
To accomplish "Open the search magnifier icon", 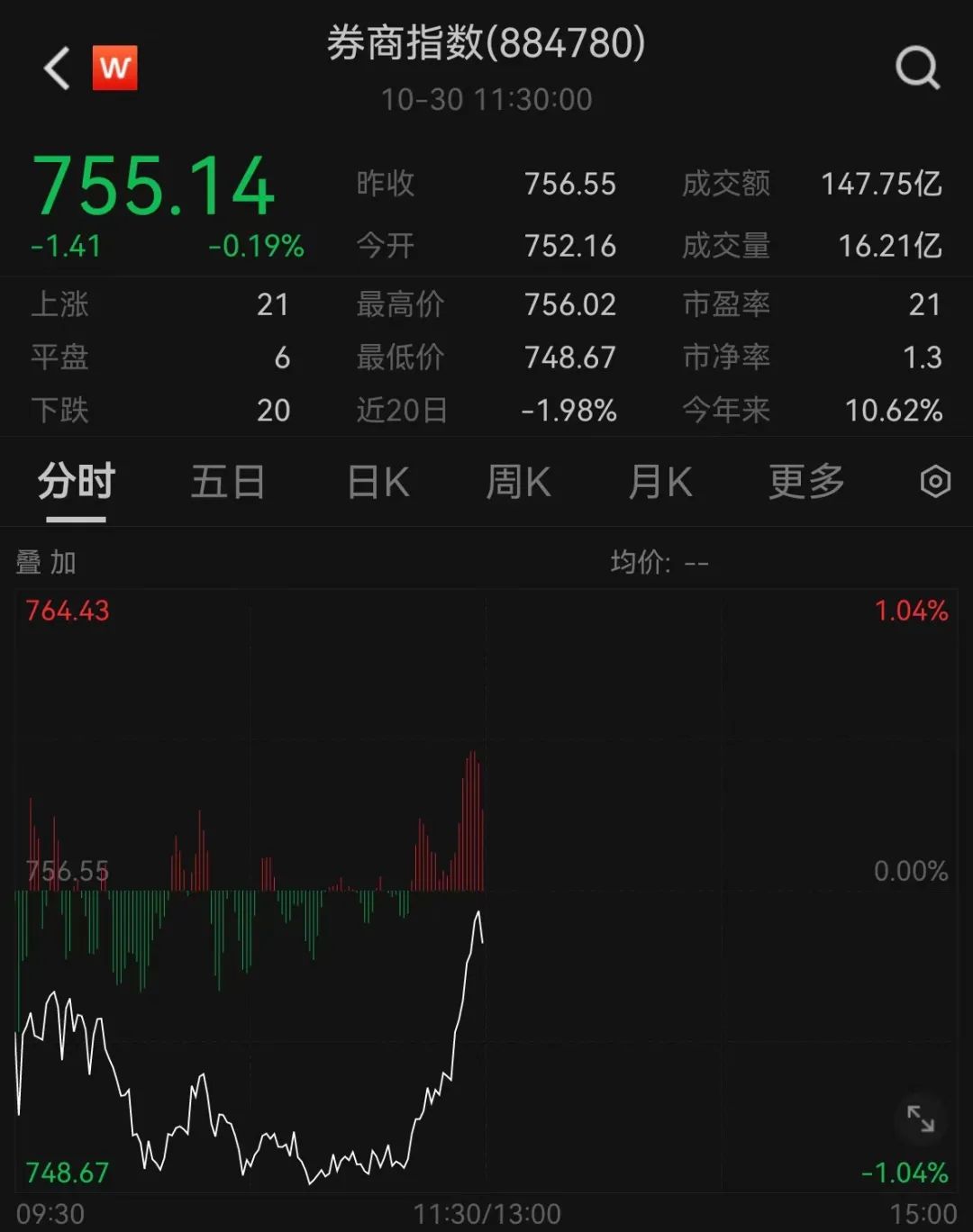I will (917, 68).
